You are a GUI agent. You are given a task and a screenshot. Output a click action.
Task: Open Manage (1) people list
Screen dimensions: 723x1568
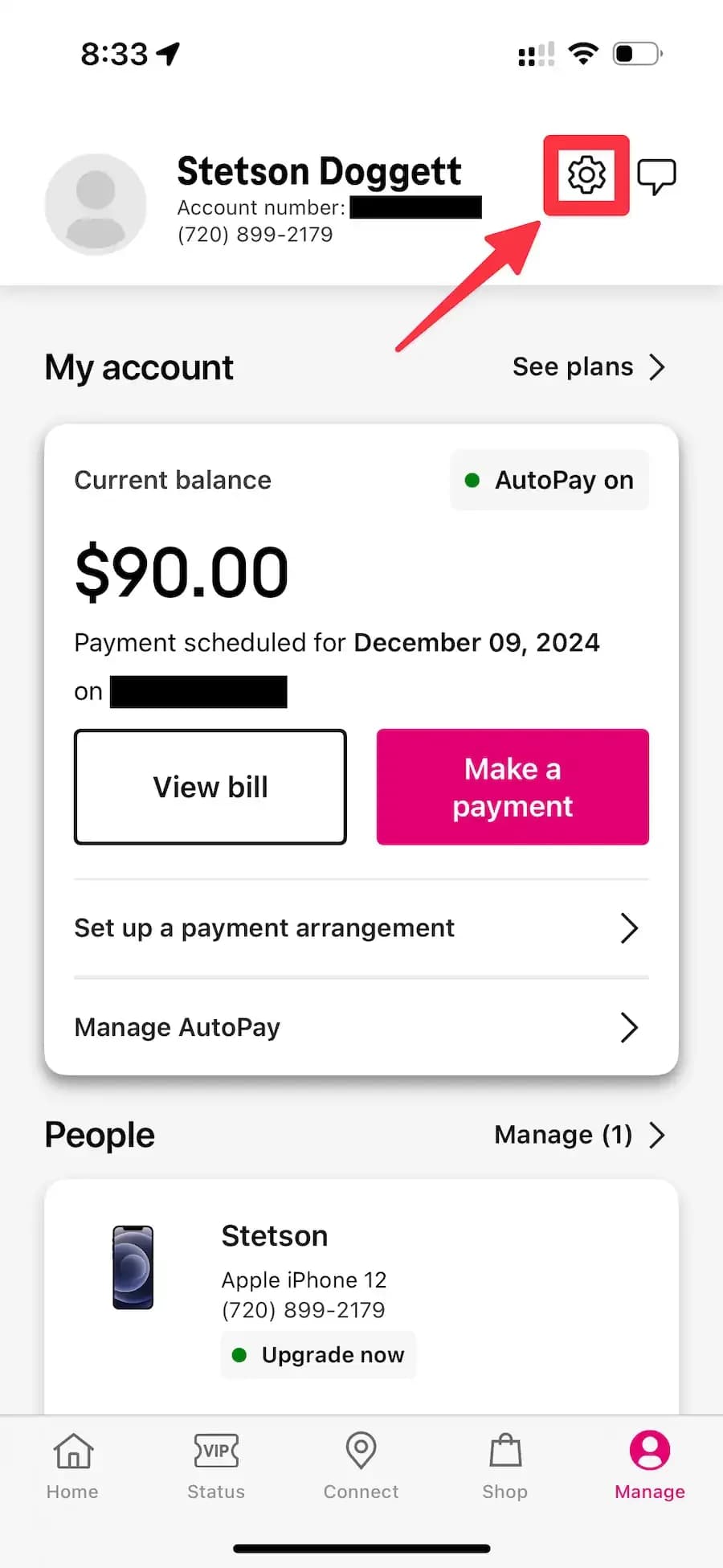tap(580, 1134)
